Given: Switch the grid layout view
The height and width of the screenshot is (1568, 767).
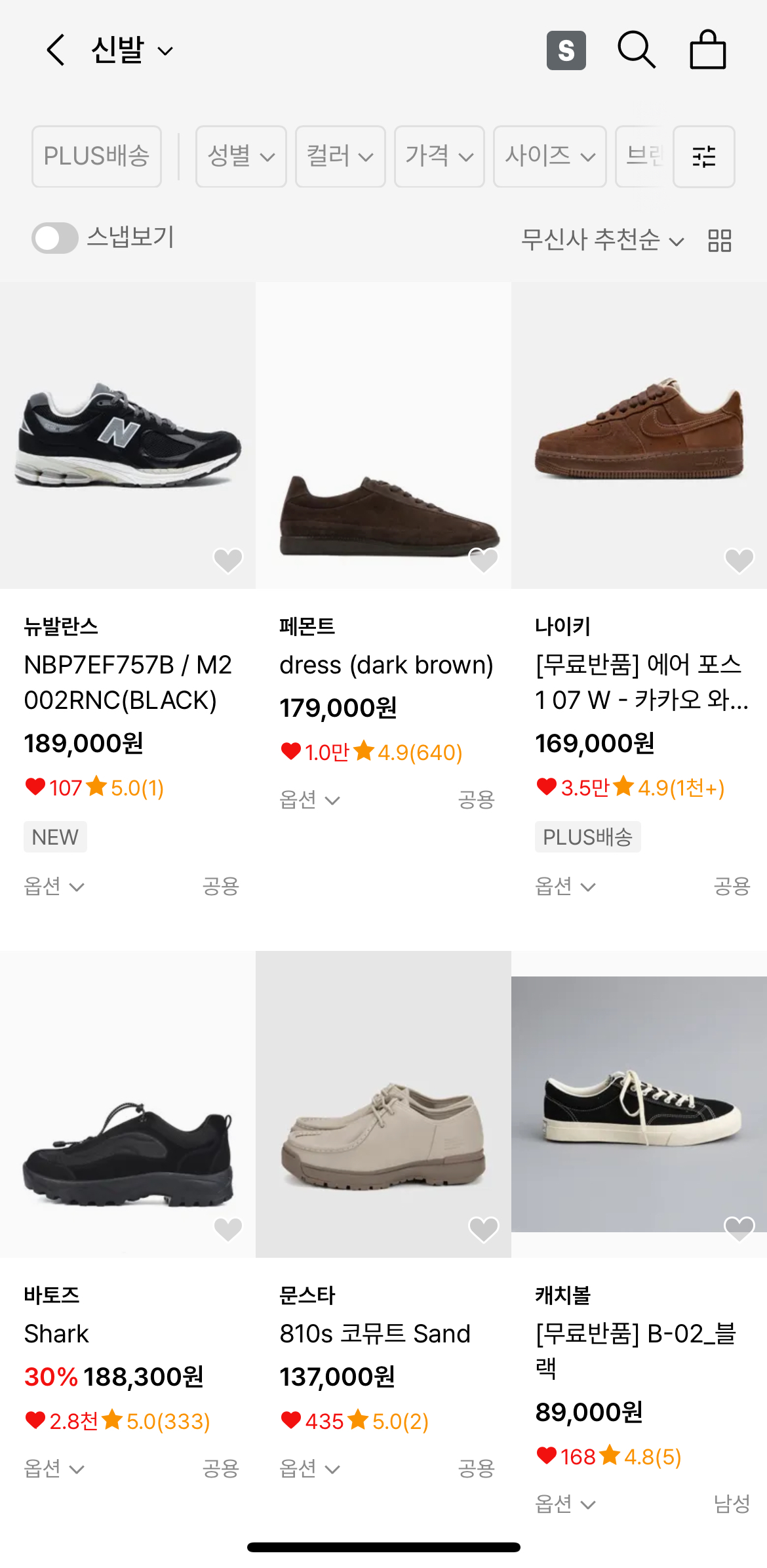Looking at the screenshot, I should pos(719,241).
